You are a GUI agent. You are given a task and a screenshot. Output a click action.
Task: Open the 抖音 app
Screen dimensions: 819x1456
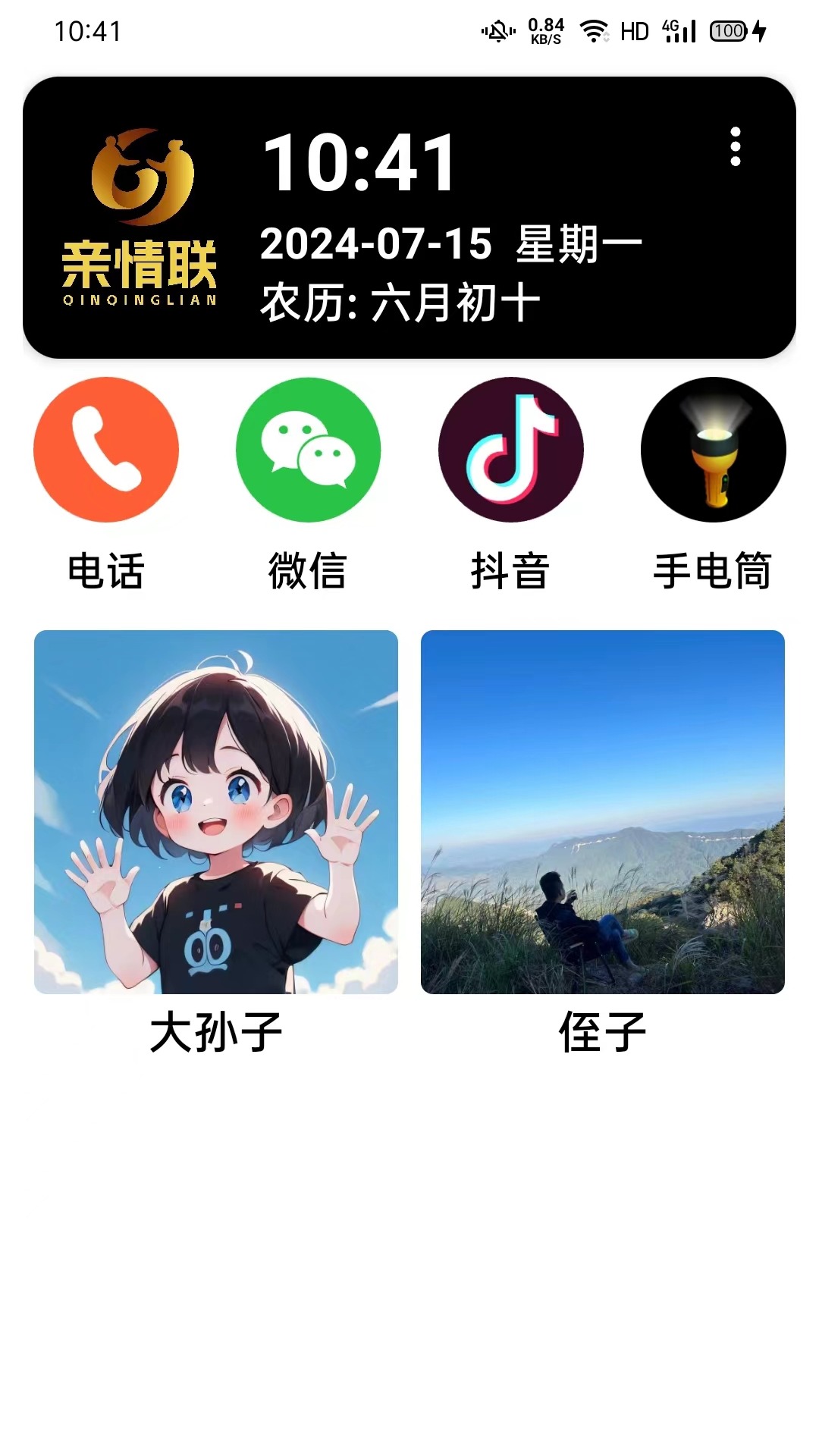tap(510, 450)
